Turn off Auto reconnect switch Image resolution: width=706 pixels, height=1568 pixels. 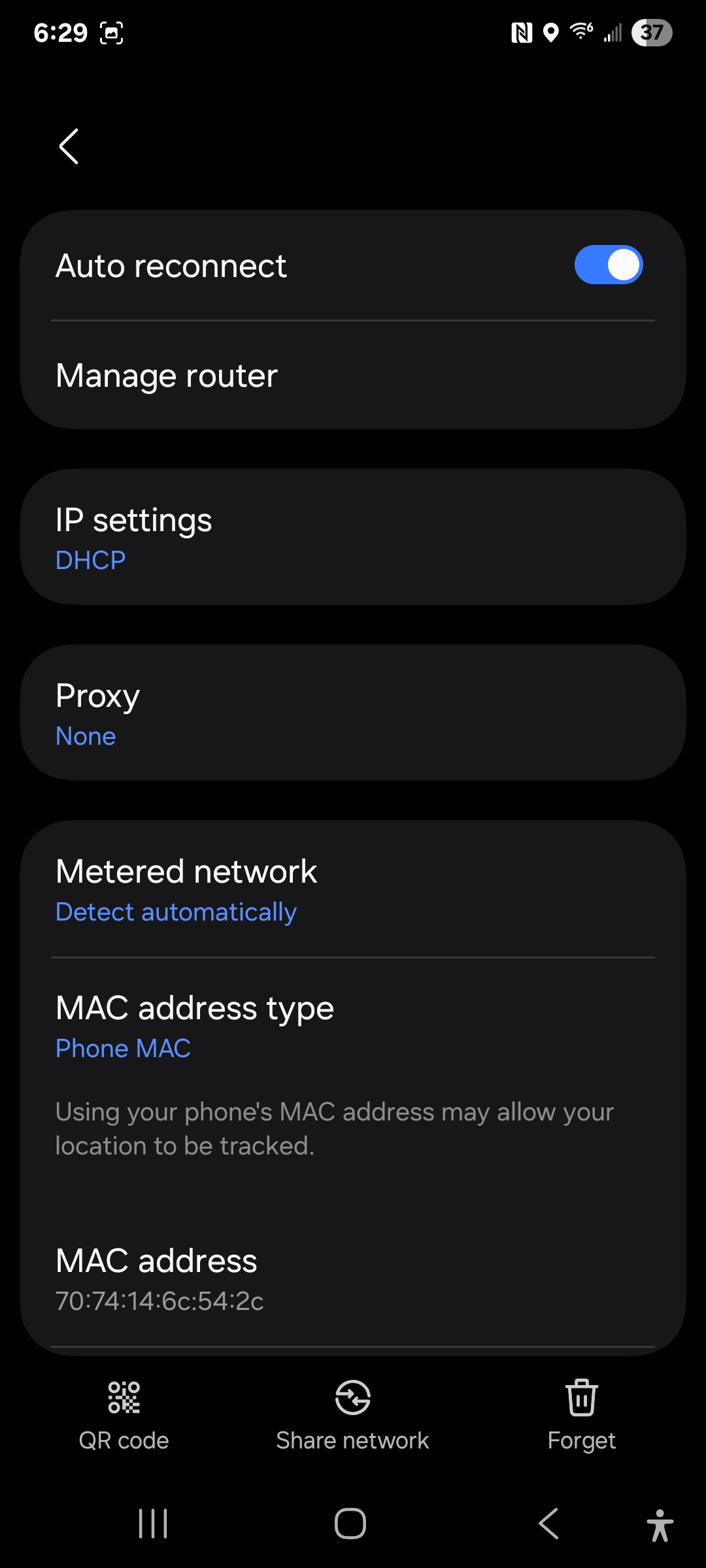pos(609,265)
